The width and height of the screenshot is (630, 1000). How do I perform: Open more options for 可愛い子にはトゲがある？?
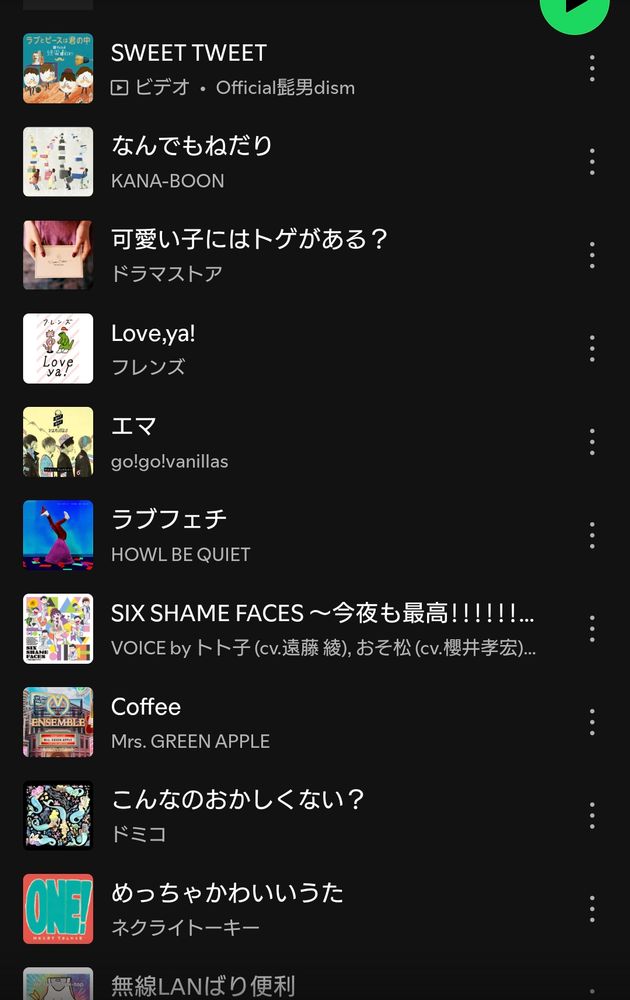coord(592,255)
